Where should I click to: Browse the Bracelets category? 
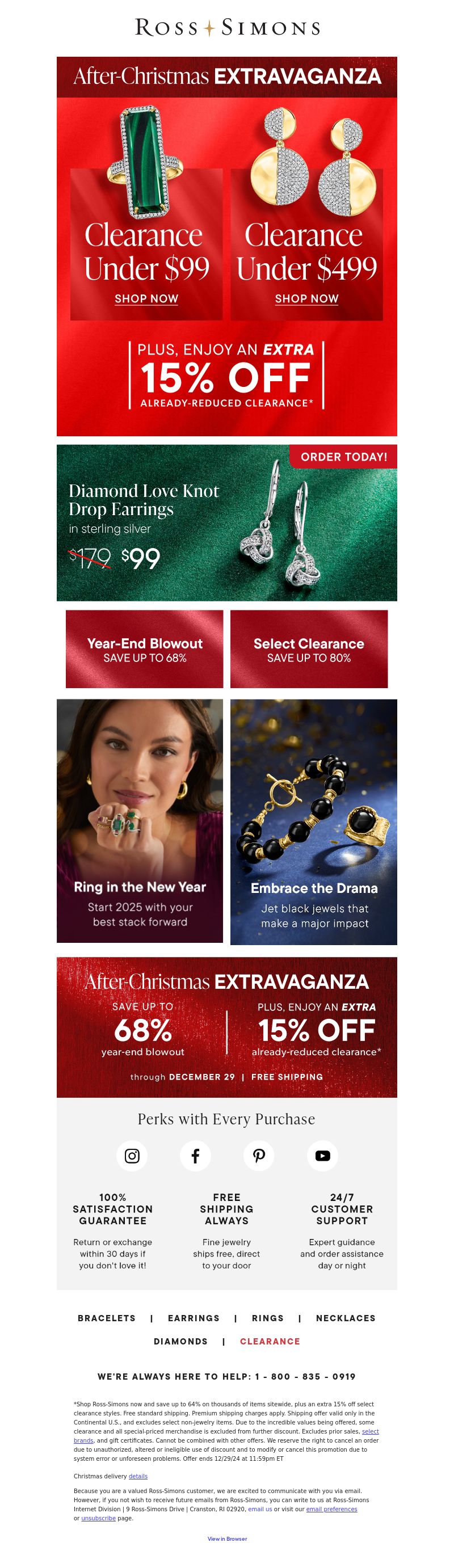click(107, 1318)
